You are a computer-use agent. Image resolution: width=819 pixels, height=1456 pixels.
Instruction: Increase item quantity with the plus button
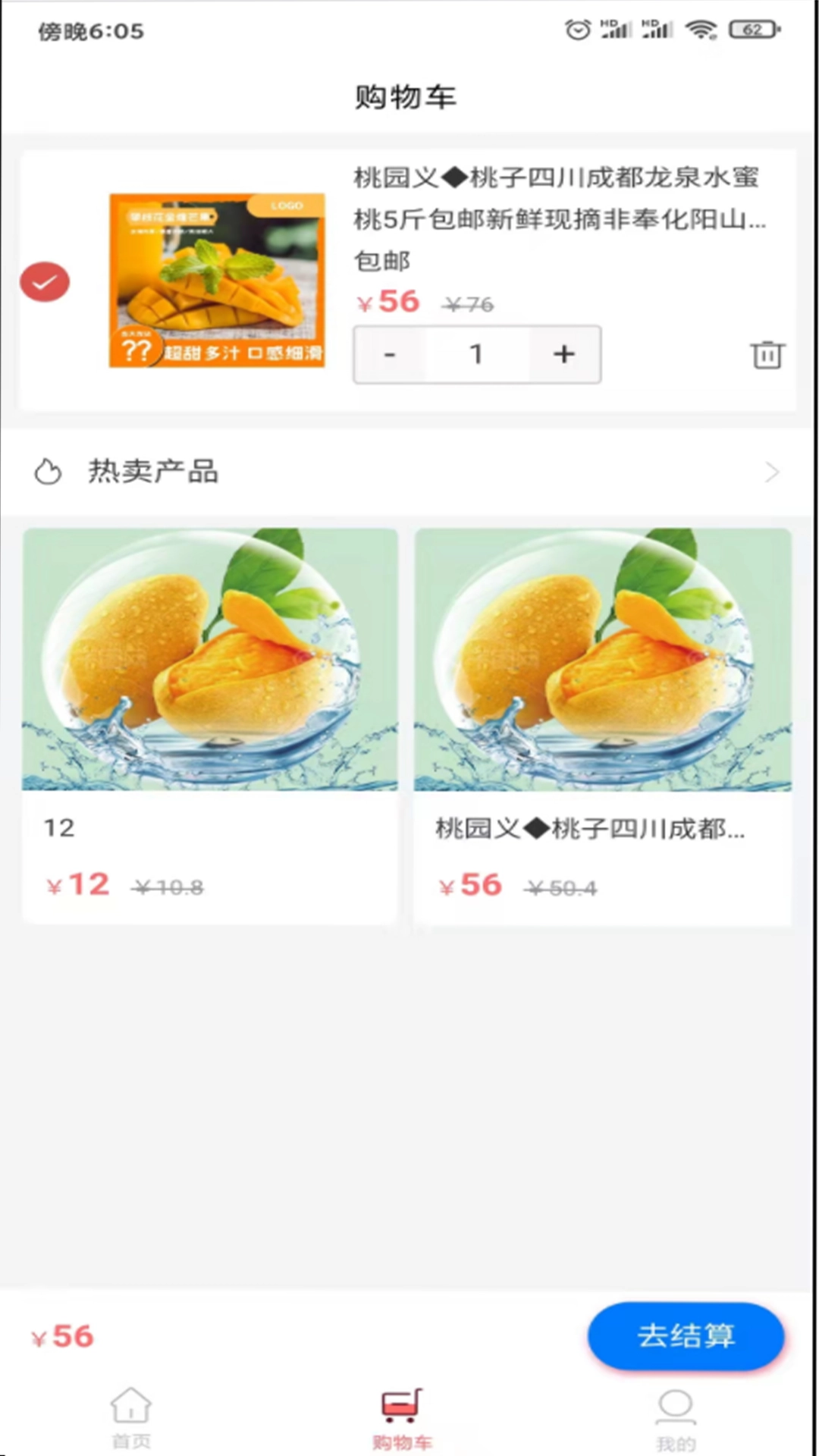[x=563, y=354]
